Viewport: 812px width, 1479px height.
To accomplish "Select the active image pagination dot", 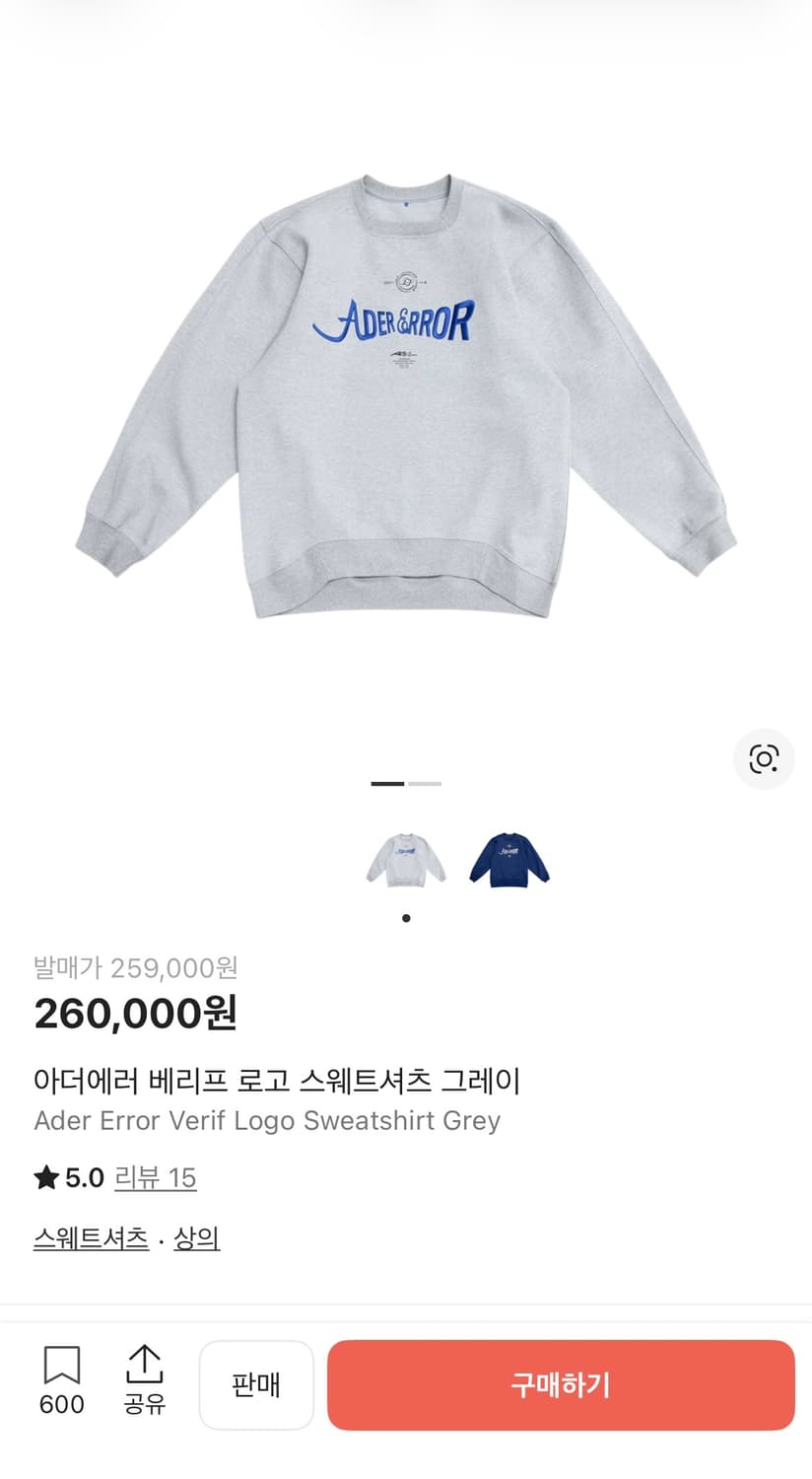I will pyautogui.click(x=406, y=917).
